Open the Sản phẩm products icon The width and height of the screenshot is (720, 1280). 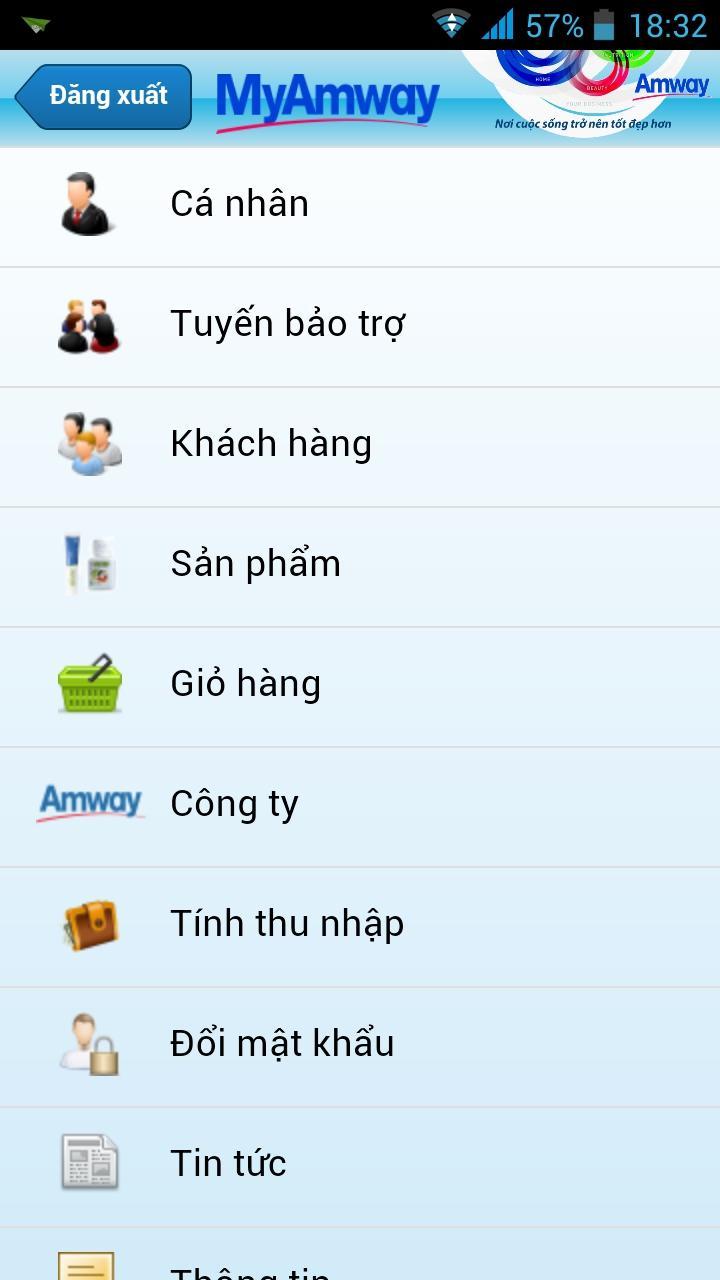point(88,562)
